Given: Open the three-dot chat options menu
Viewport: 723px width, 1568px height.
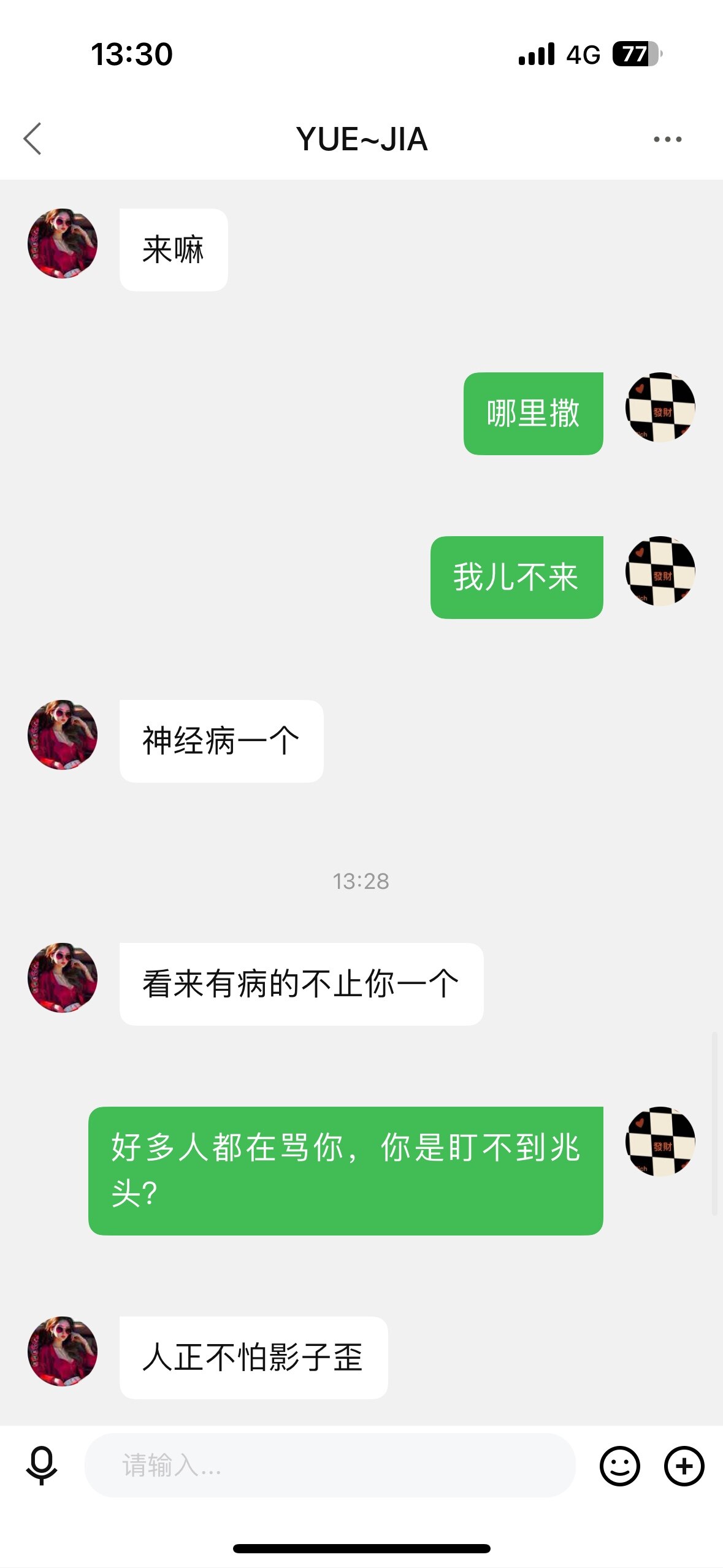Looking at the screenshot, I should point(667,139).
